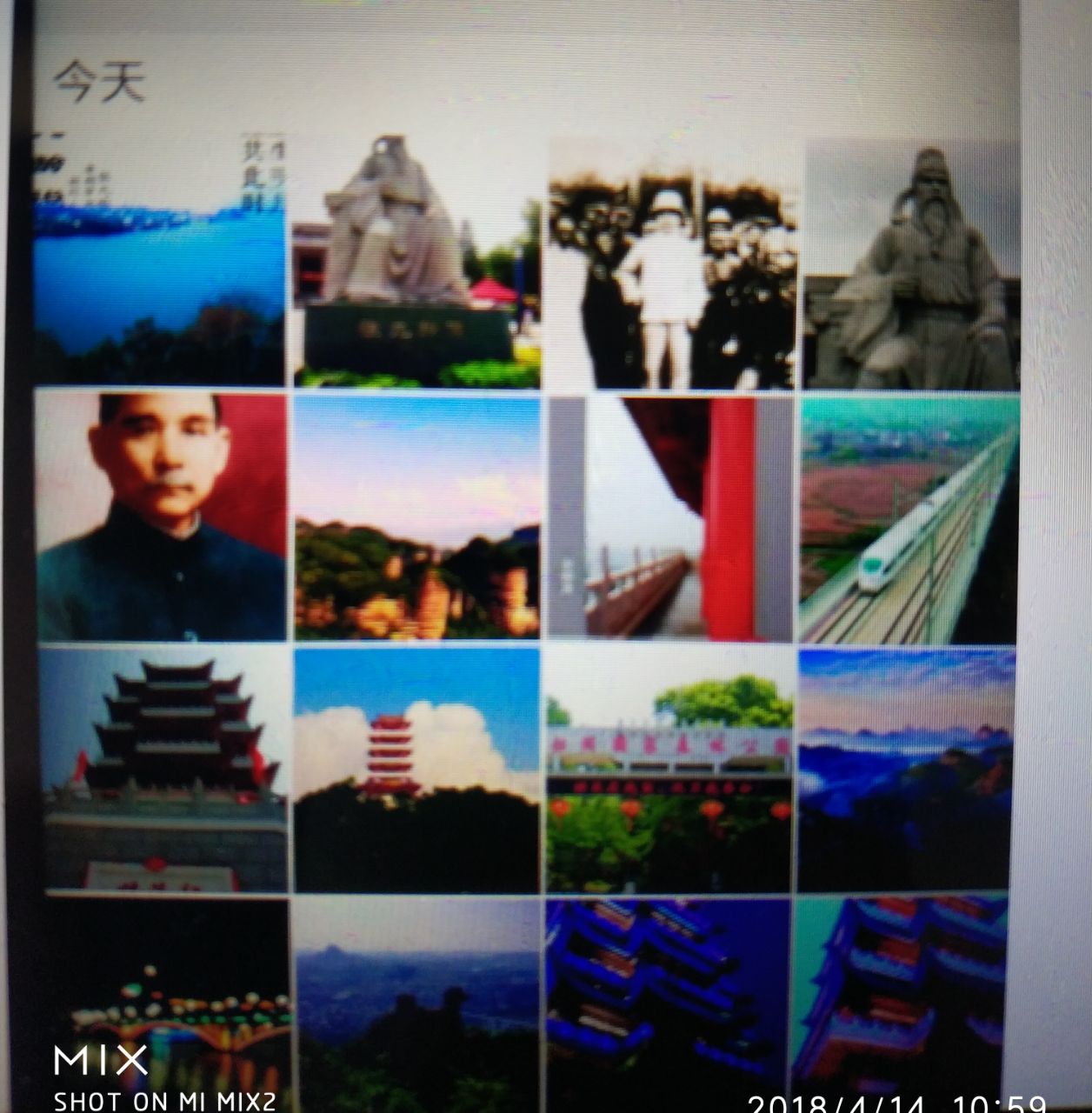Open the pagoda on teal background photo
The width and height of the screenshot is (1092, 1113).
[x=901, y=1000]
